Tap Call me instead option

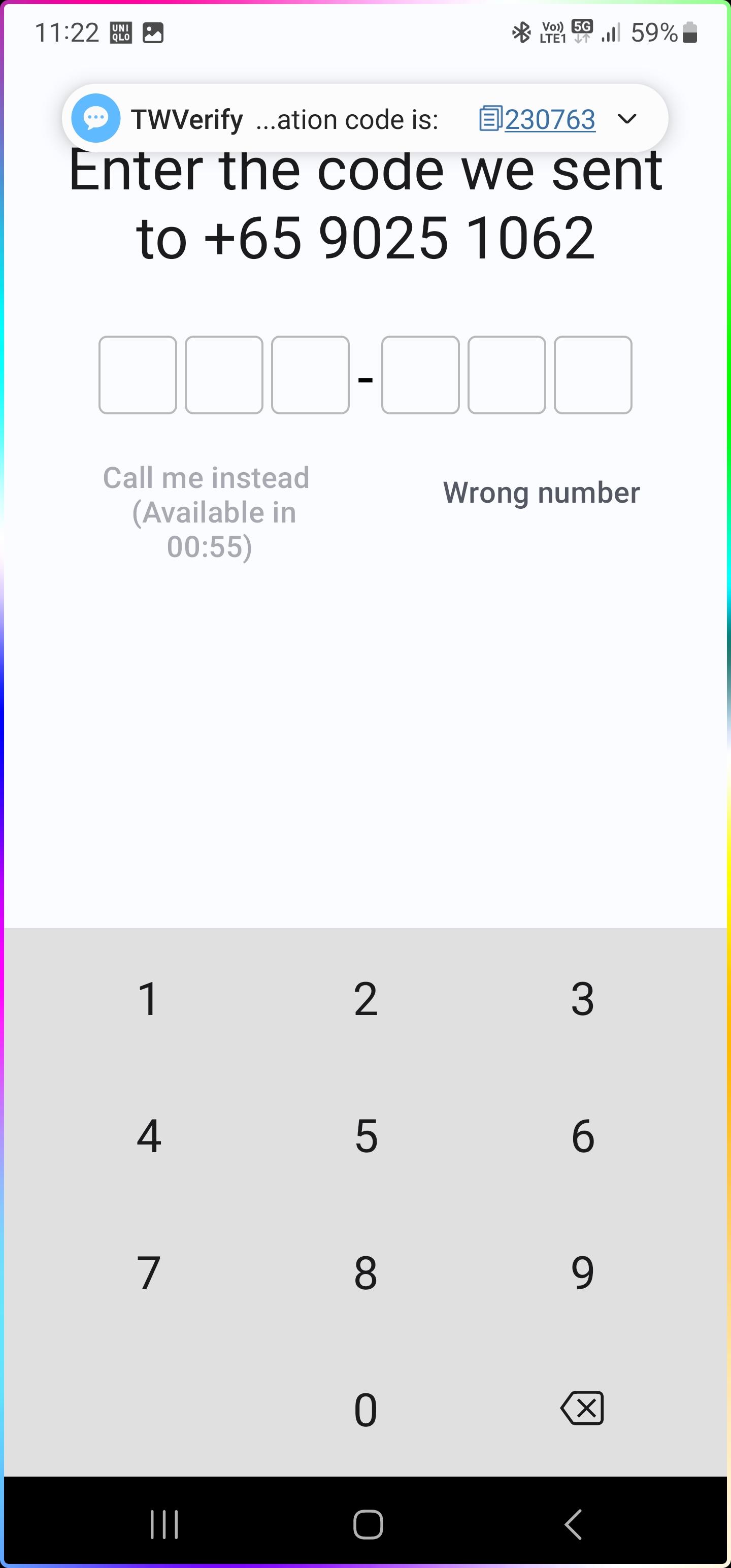click(x=207, y=512)
